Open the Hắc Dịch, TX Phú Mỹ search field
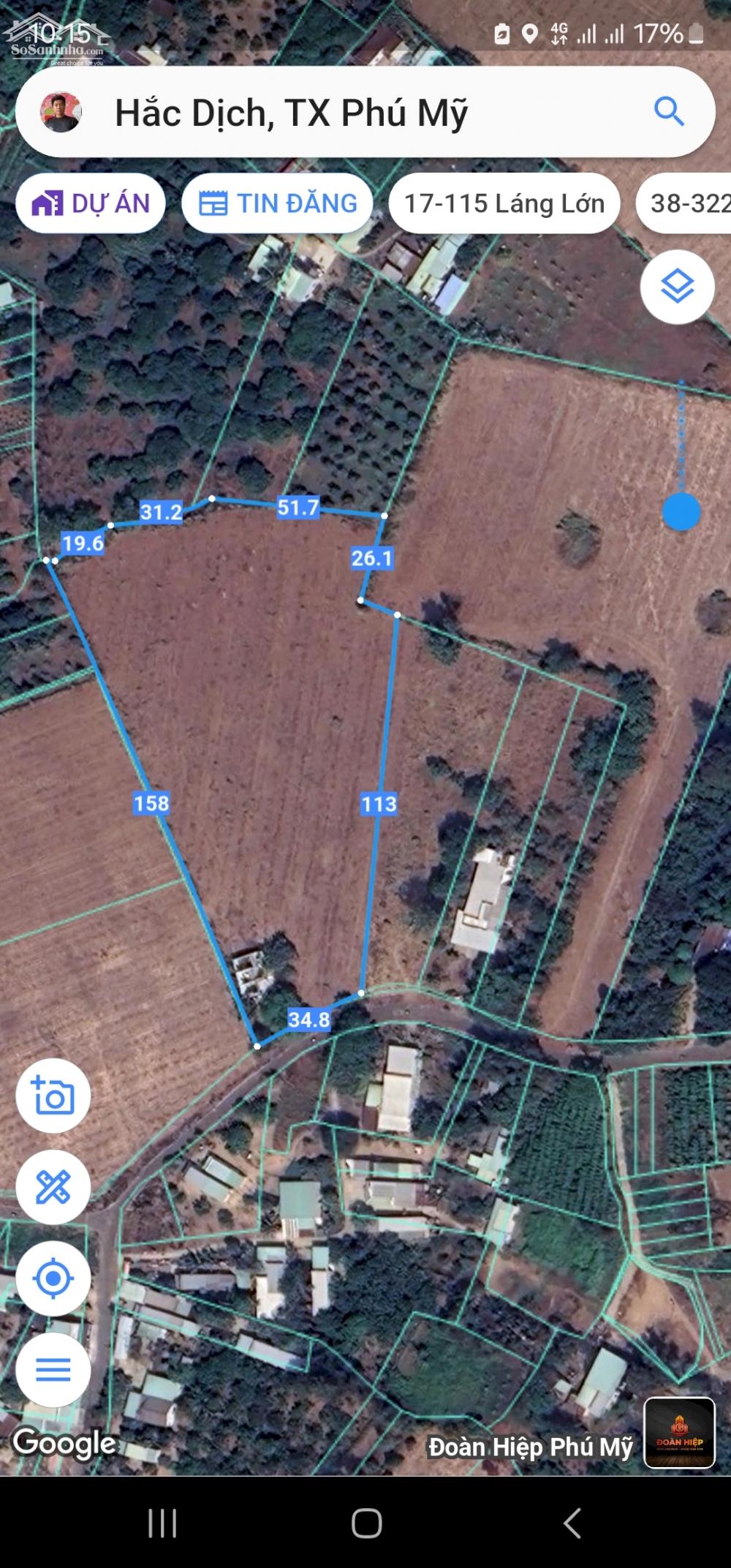Viewport: 731px width, 1568px height. [365, 112]
